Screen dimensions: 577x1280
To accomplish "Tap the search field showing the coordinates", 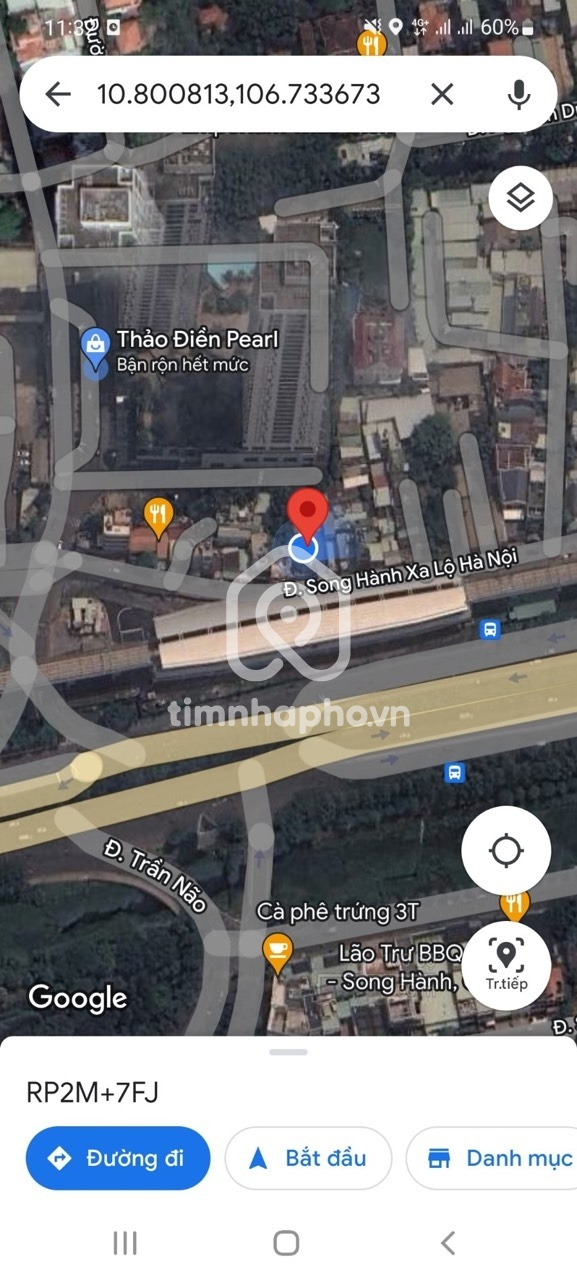I will tap(238, 94).
